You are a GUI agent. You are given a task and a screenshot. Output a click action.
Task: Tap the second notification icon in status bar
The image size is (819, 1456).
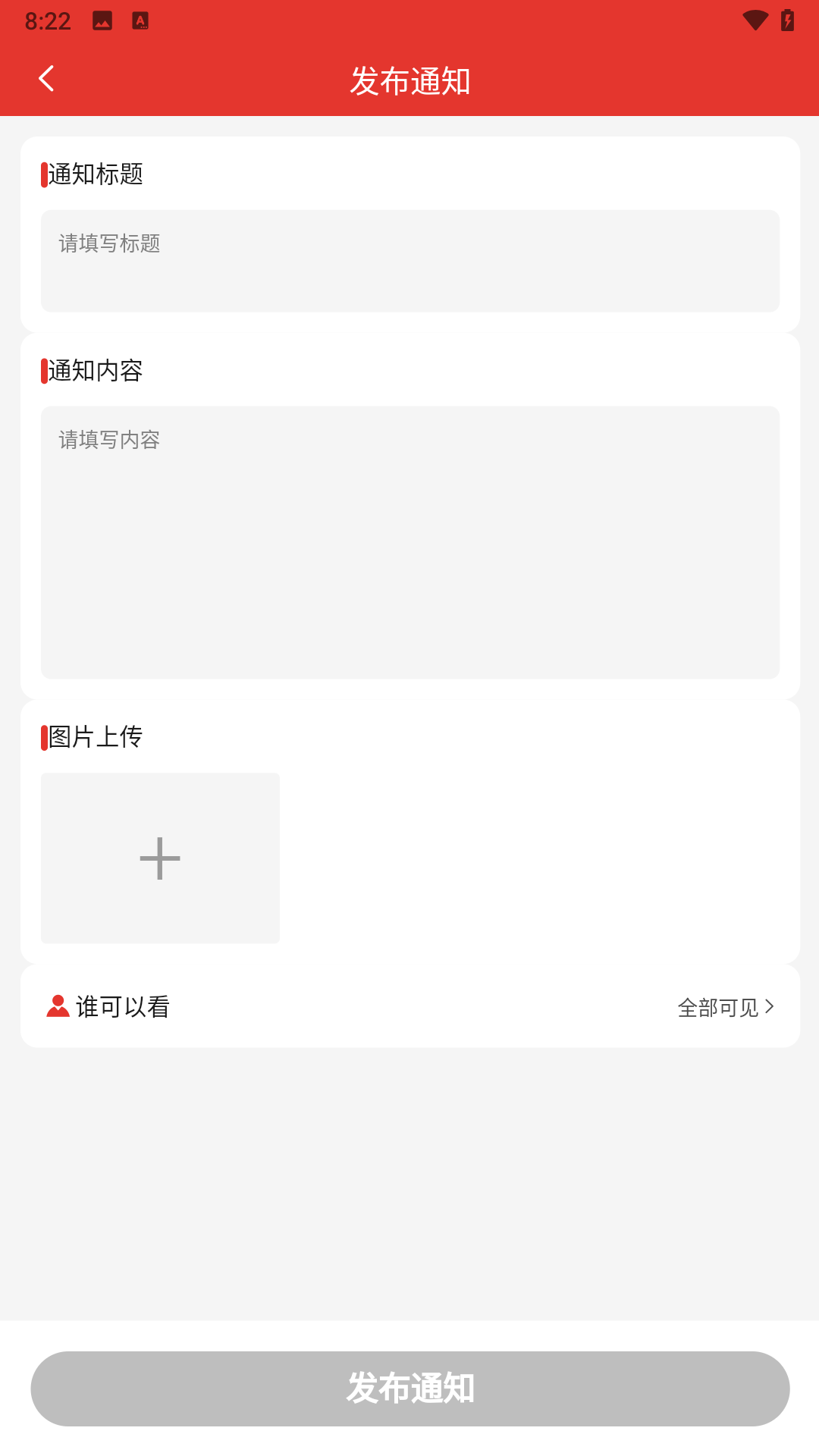click(139, 20)
